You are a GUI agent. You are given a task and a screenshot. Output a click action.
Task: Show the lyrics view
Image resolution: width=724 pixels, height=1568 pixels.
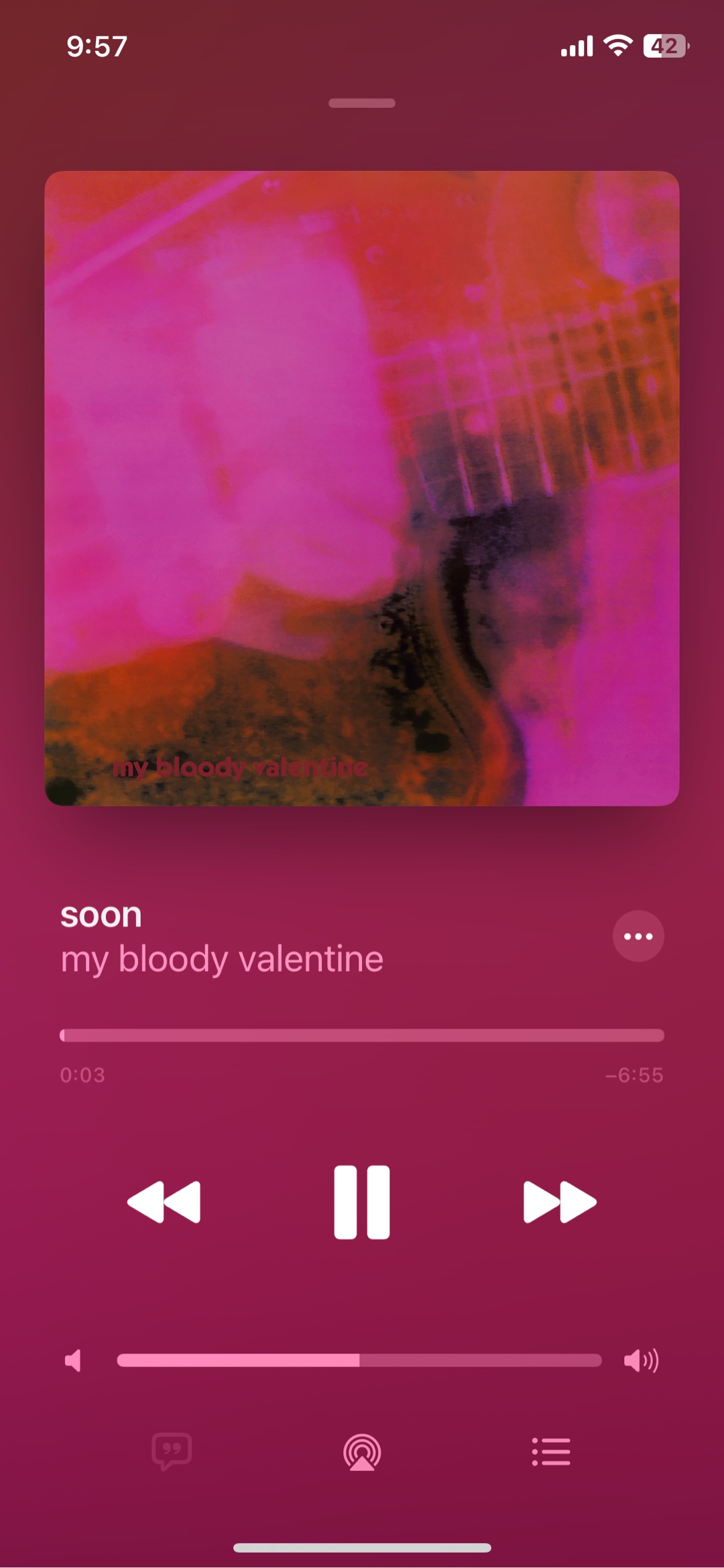[x=172, y=1452]
